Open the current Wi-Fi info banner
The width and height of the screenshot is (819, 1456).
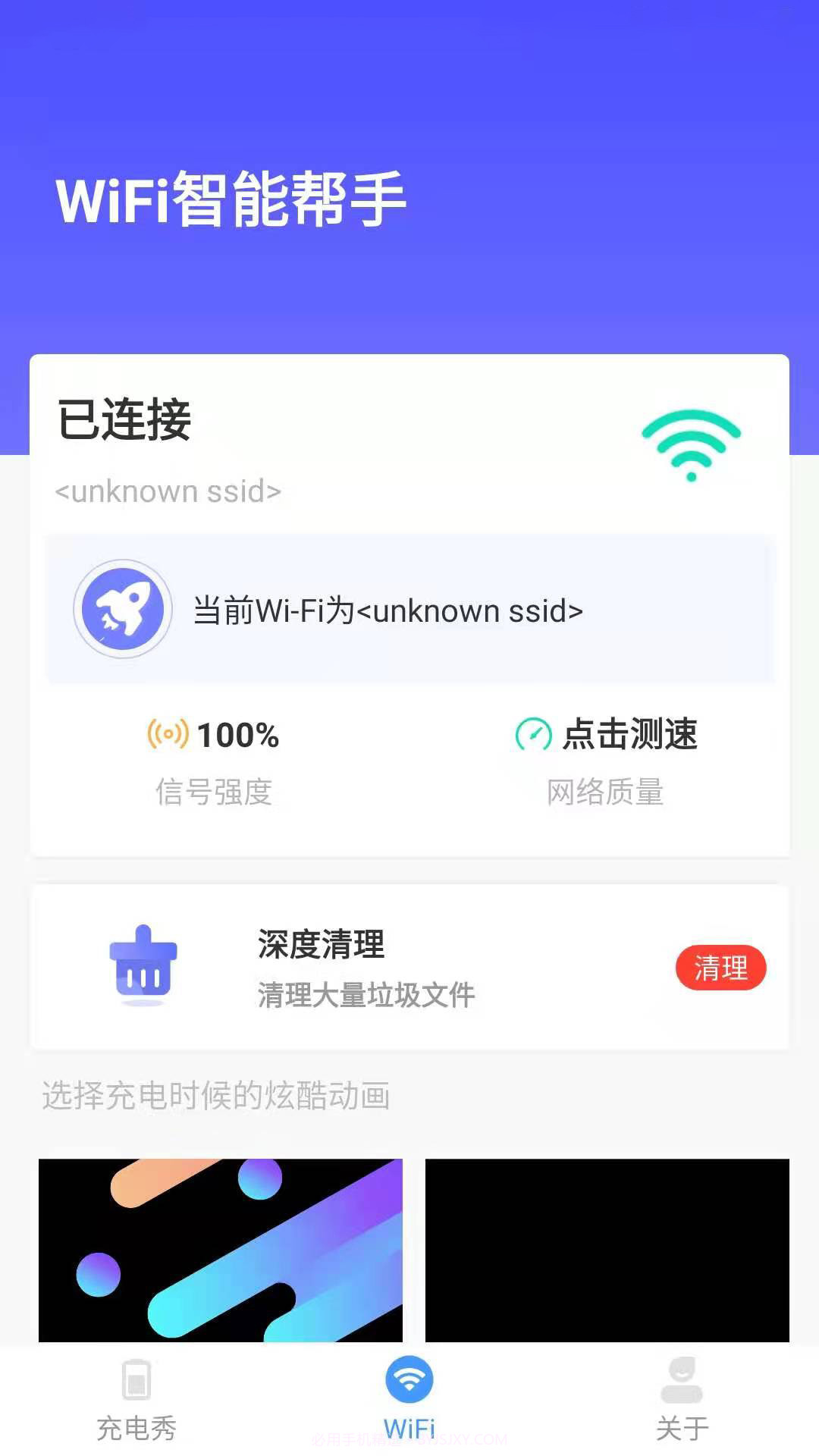(409, 610)
